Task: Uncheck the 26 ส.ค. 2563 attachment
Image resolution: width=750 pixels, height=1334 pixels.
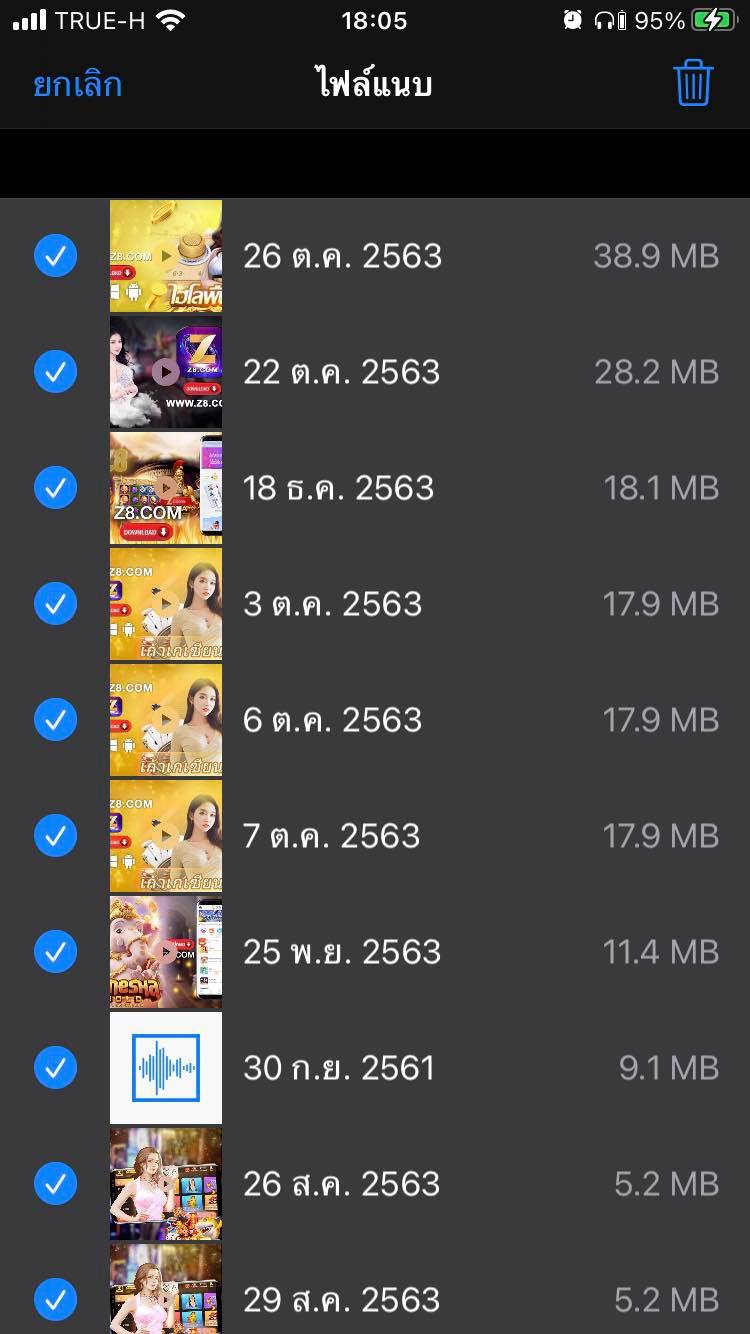Action: click(x=56, y=1184)
